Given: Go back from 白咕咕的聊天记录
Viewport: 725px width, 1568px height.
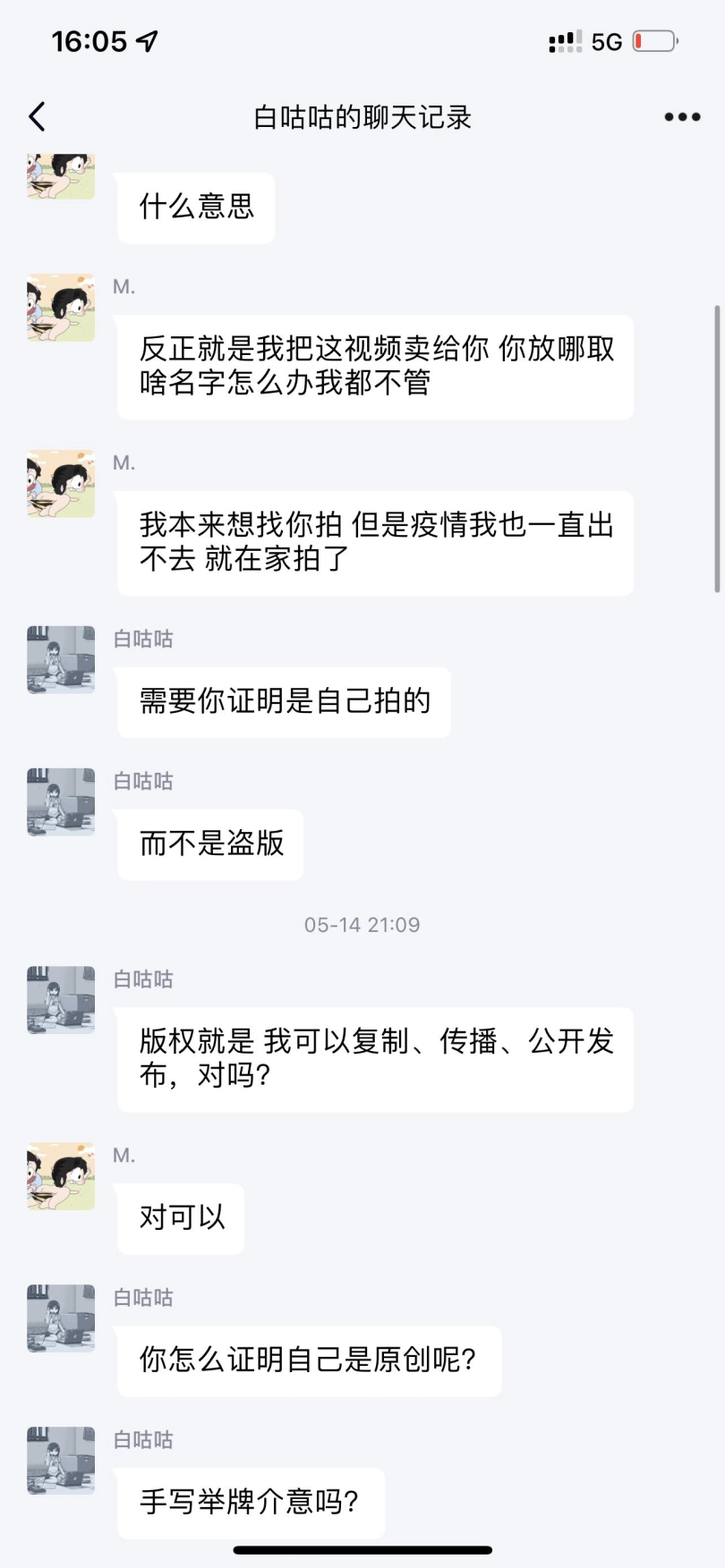Looking at the screenshot, I should [37, 116].
